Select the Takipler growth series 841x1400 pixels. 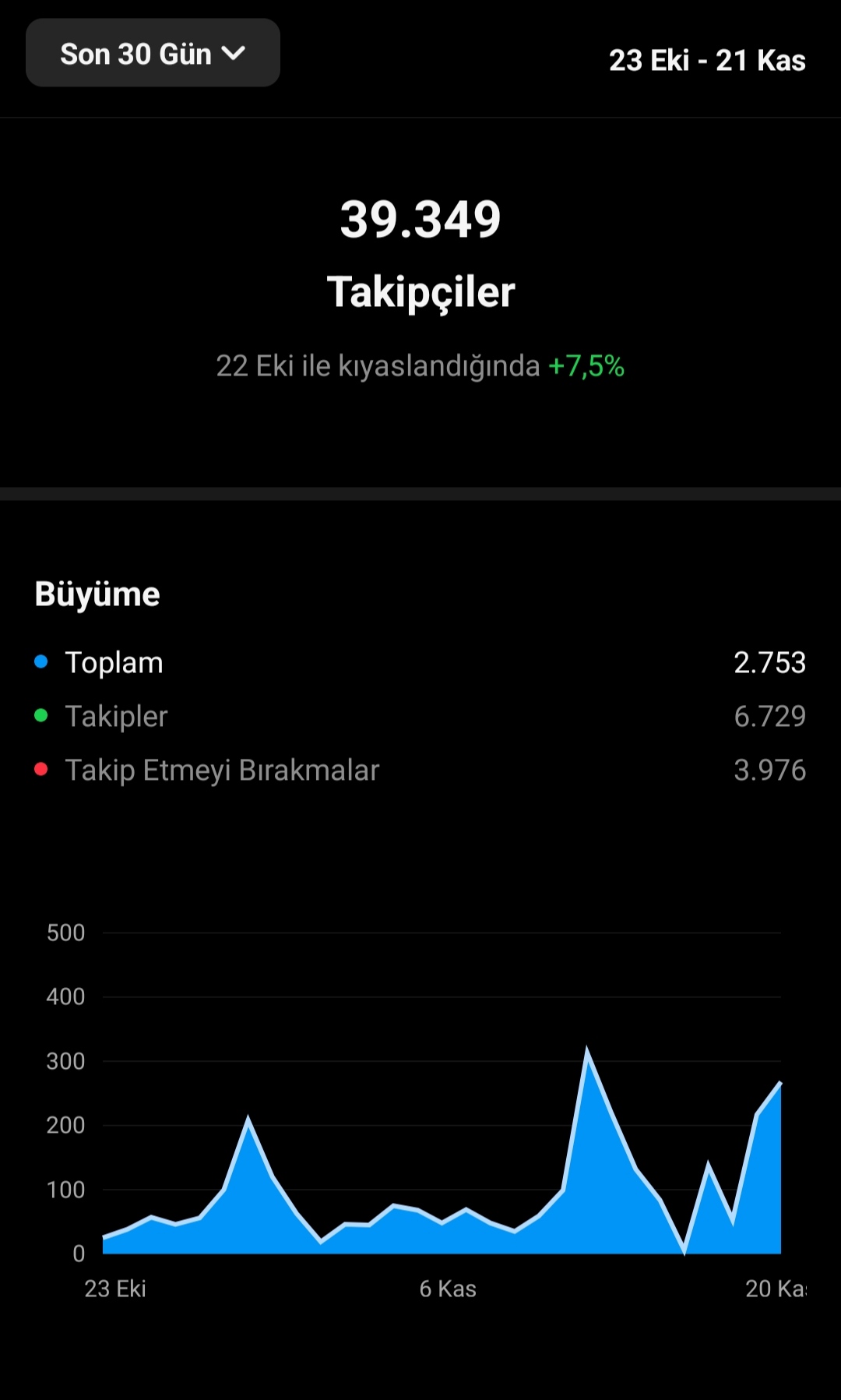coord(420,717)
